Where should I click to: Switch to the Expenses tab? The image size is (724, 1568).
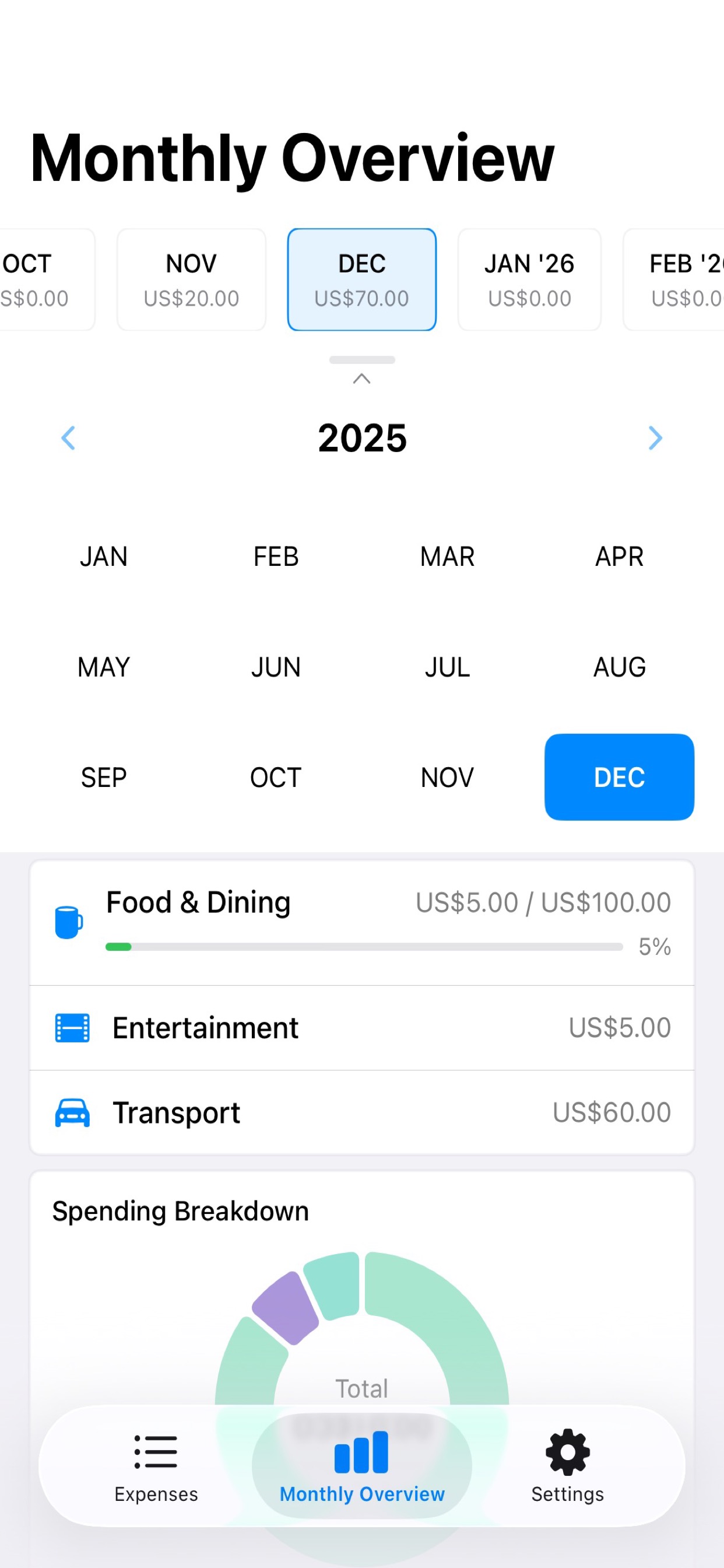coord(156,1466)
